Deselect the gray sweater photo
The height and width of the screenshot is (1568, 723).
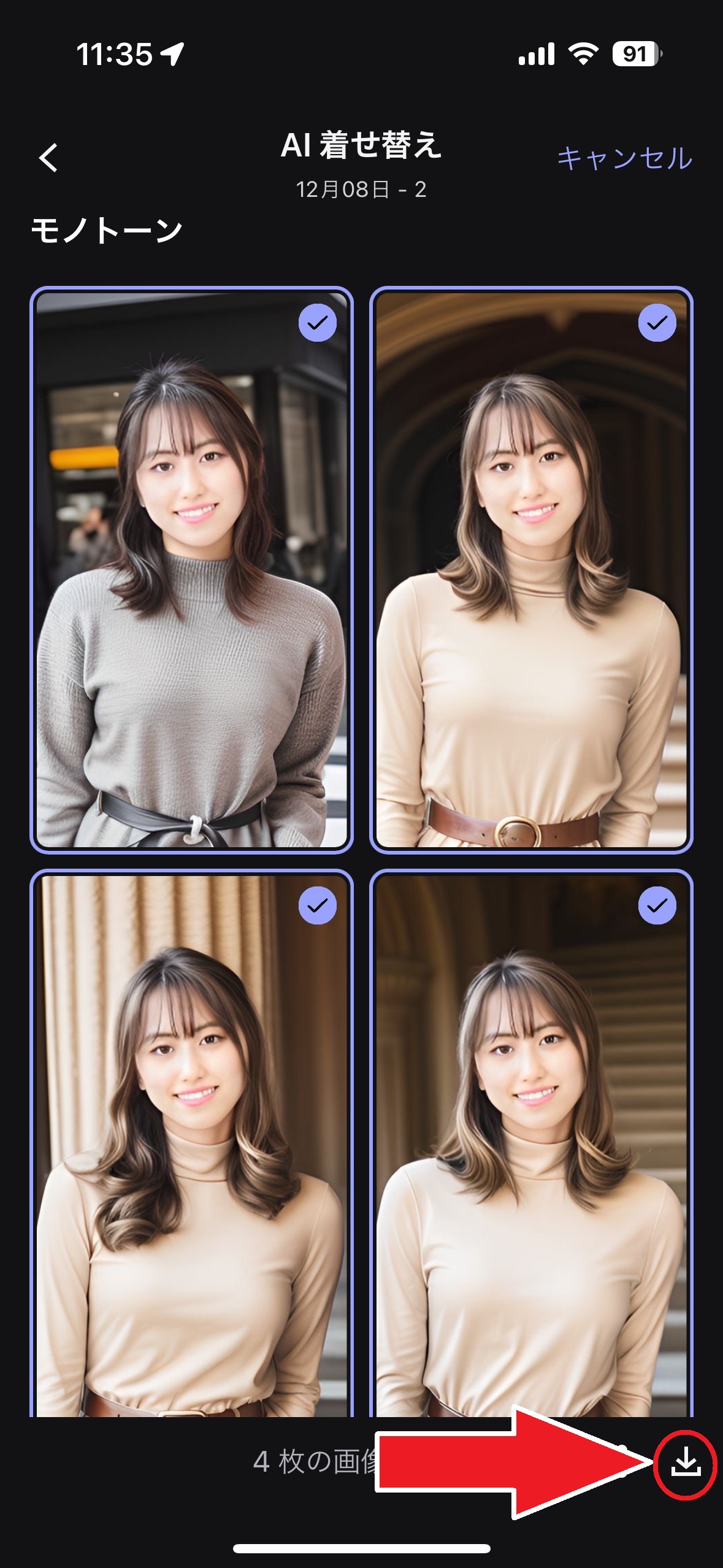[x=317, y=323]
